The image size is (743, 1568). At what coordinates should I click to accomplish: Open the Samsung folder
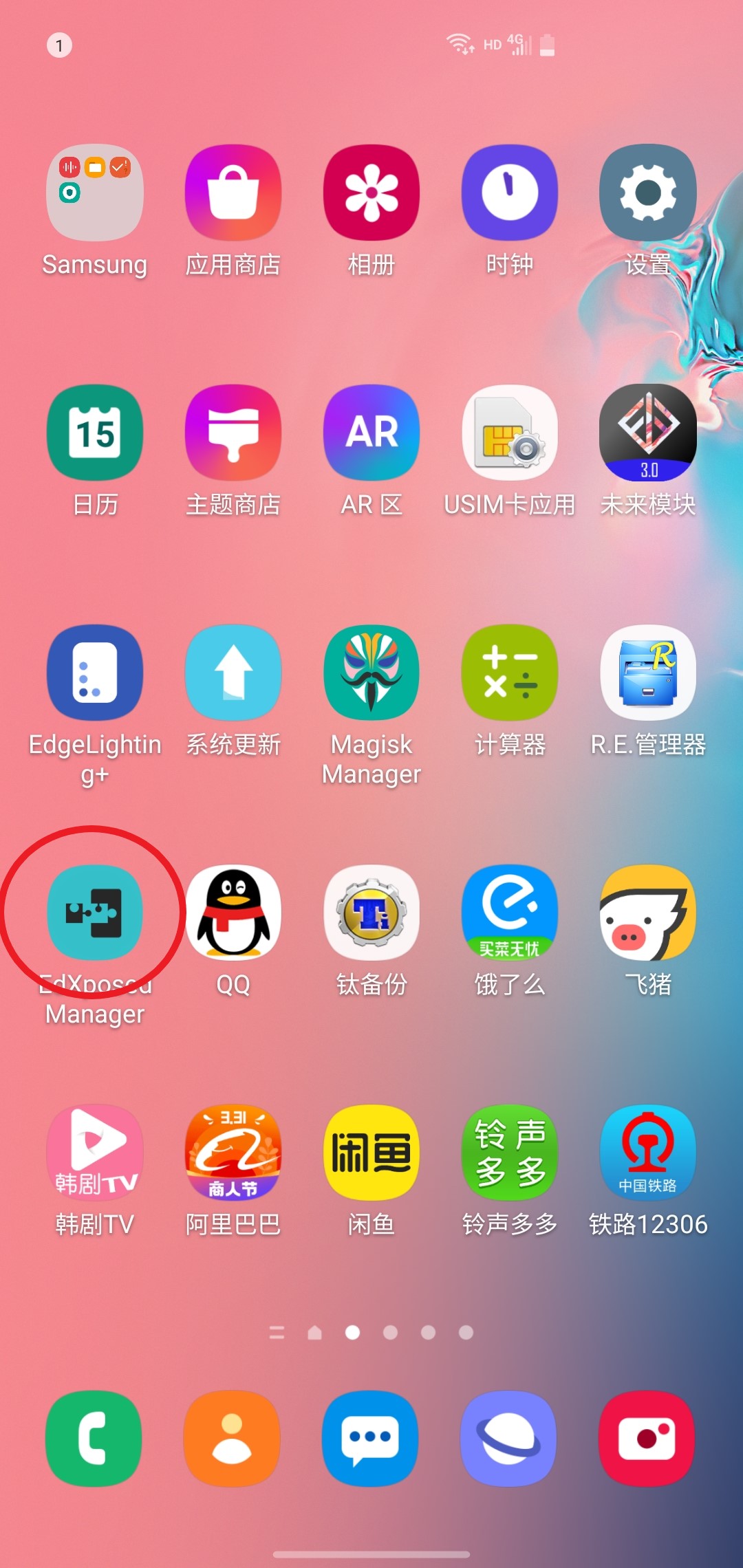click(95, 193)
